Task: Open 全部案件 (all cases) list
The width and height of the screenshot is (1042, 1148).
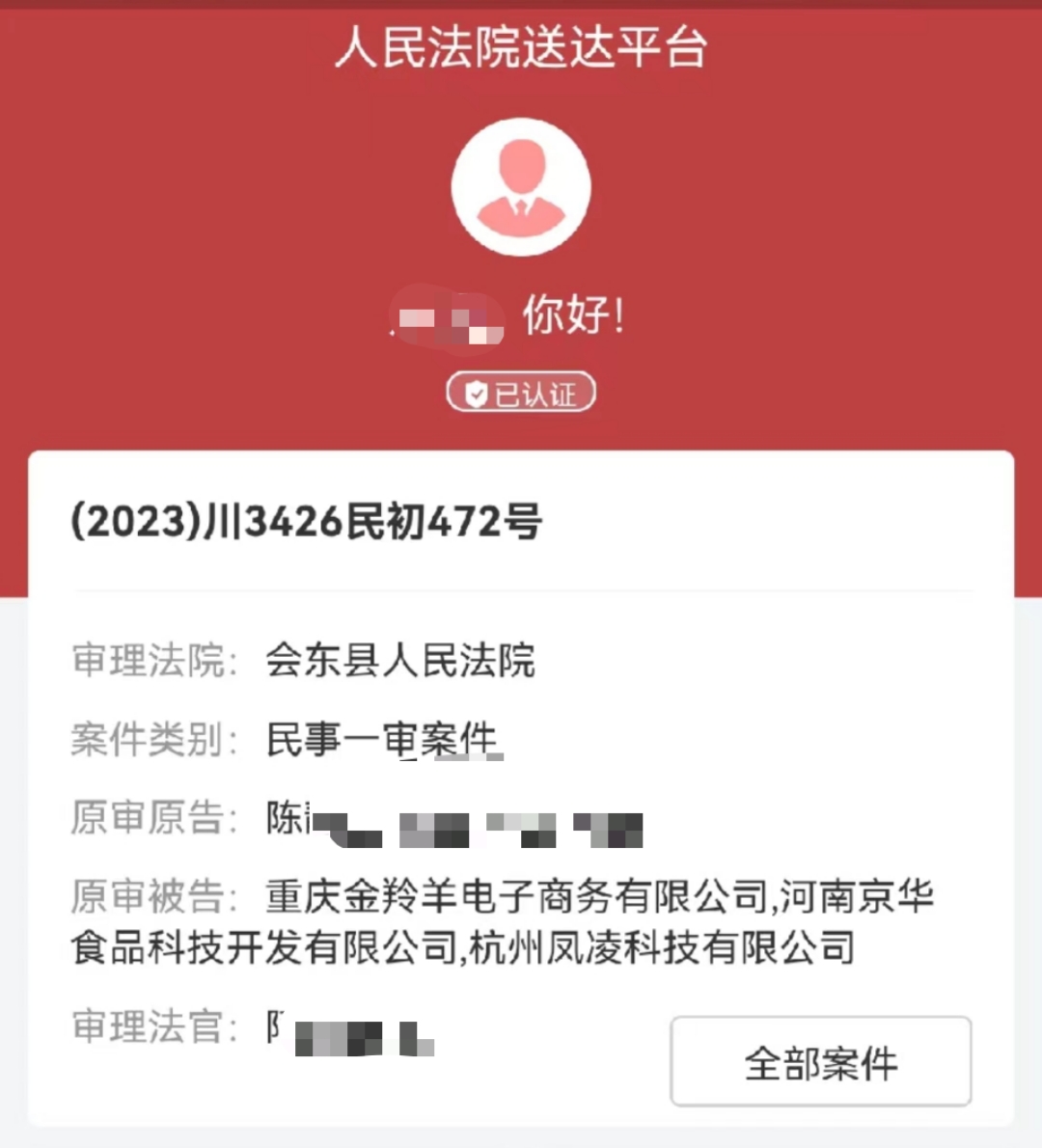Action: (x=820, y=1062)
